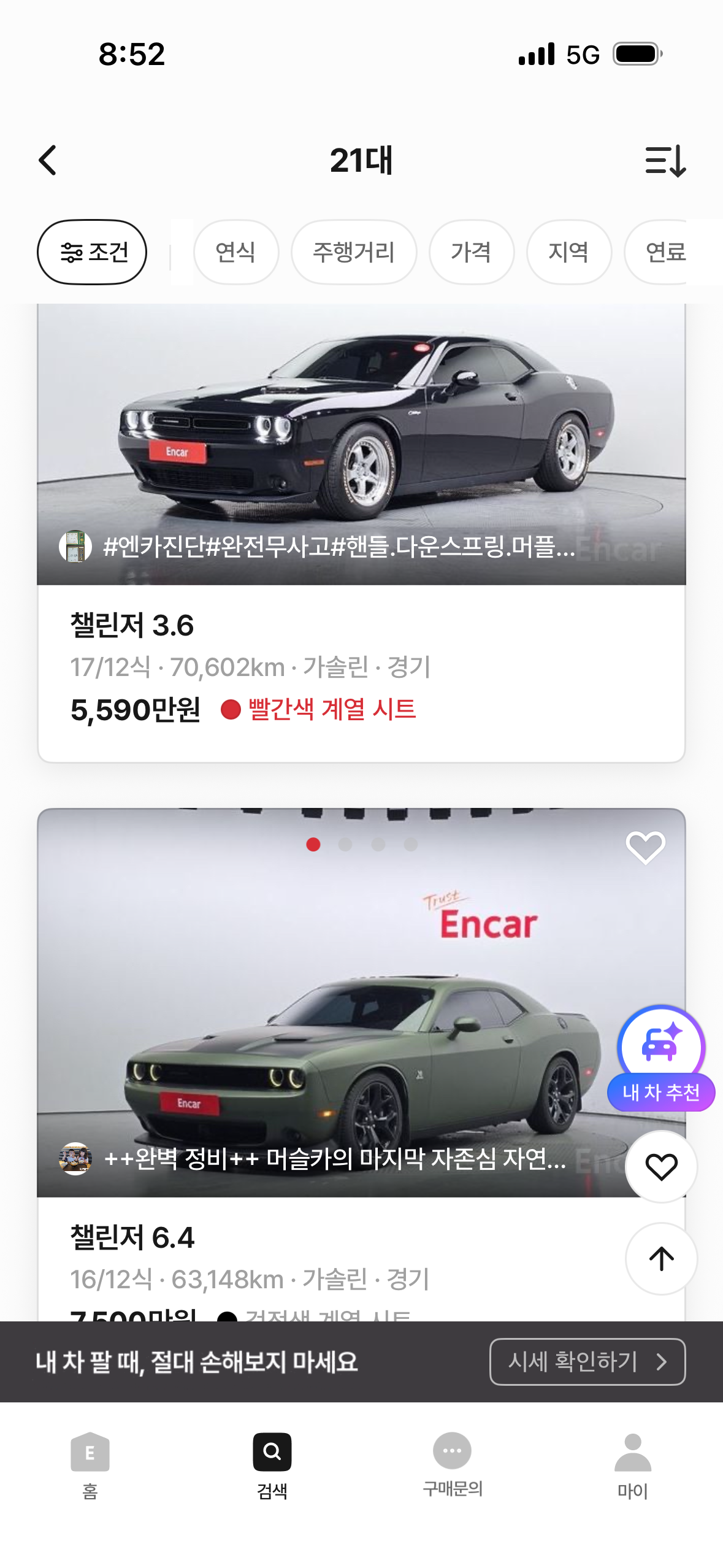
Task: Switch to the 홈 tab
Action: click(x=90, y=1465)
